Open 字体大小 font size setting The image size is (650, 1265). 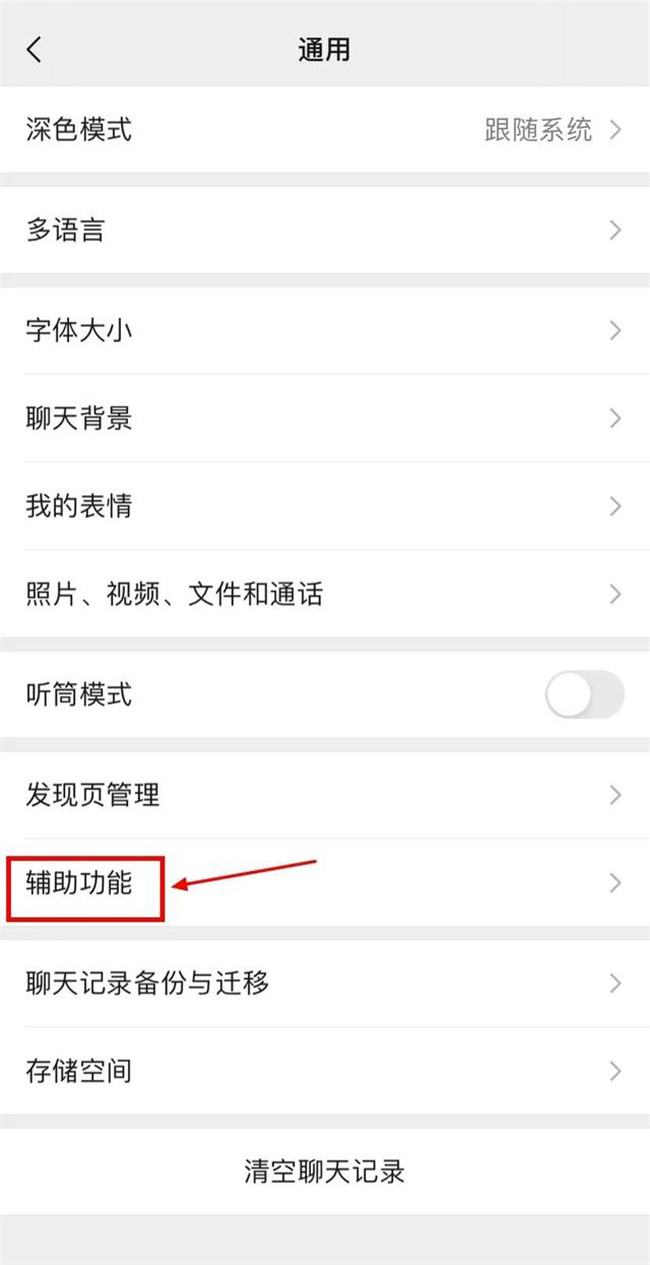[x=325, y=331]
